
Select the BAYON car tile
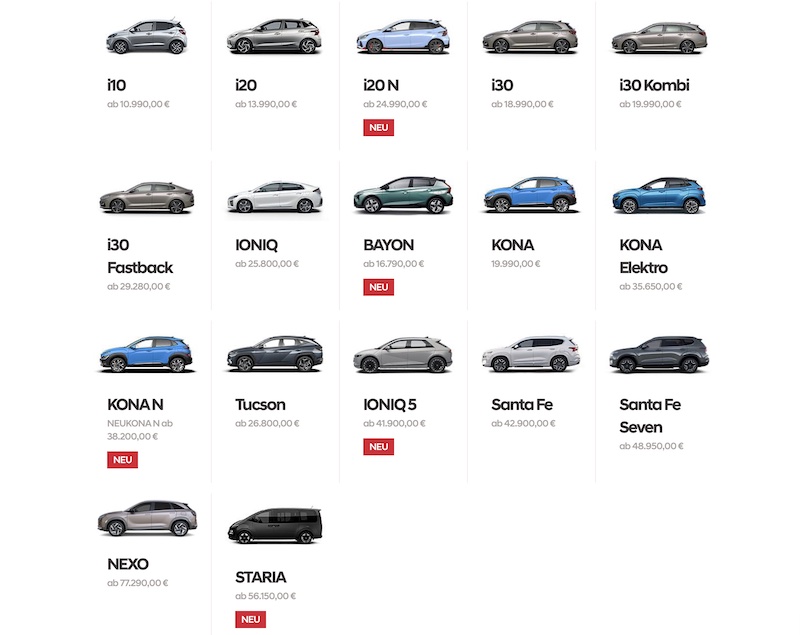pyautogui.click(x=403, y=198)
